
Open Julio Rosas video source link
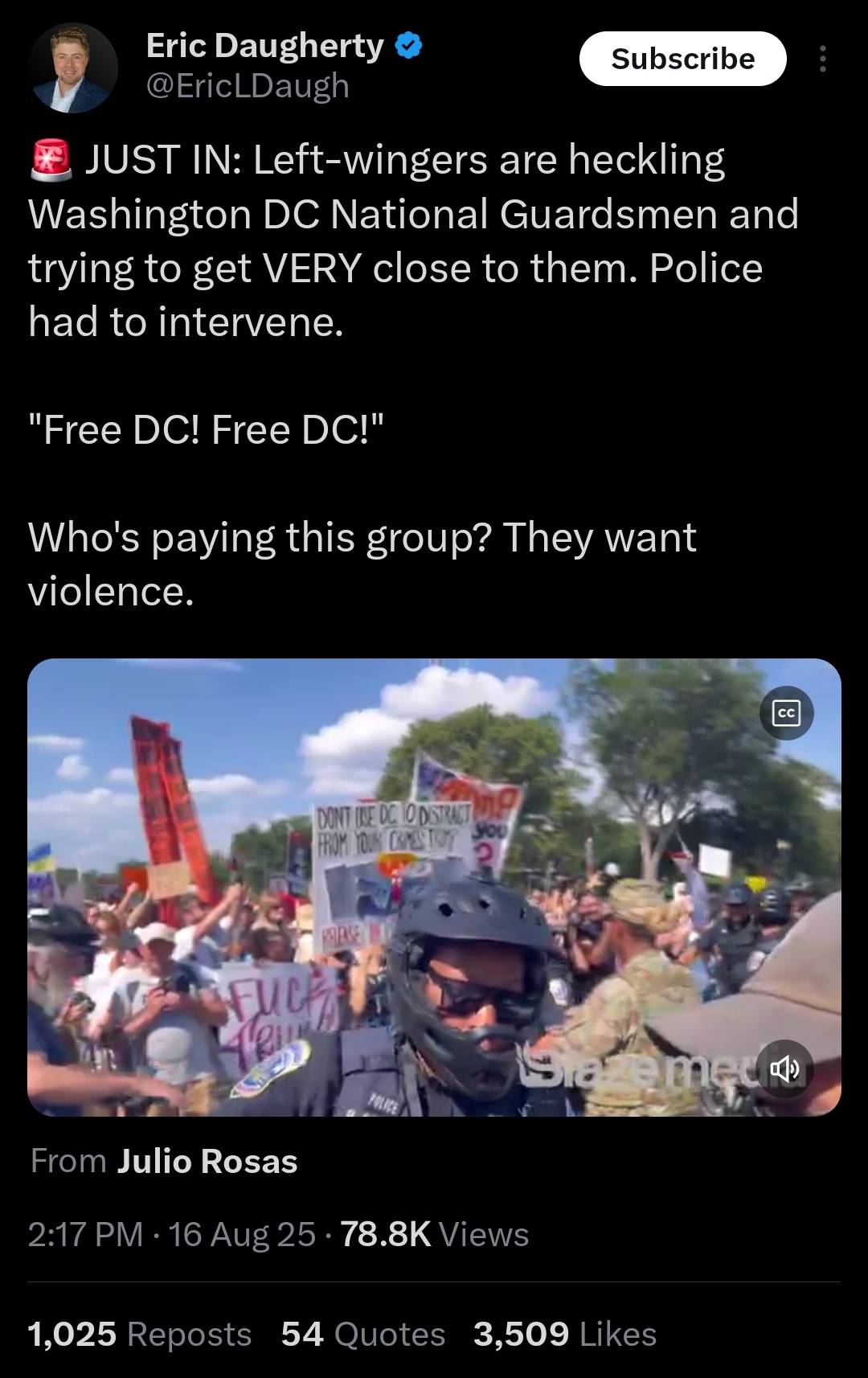207,1161
